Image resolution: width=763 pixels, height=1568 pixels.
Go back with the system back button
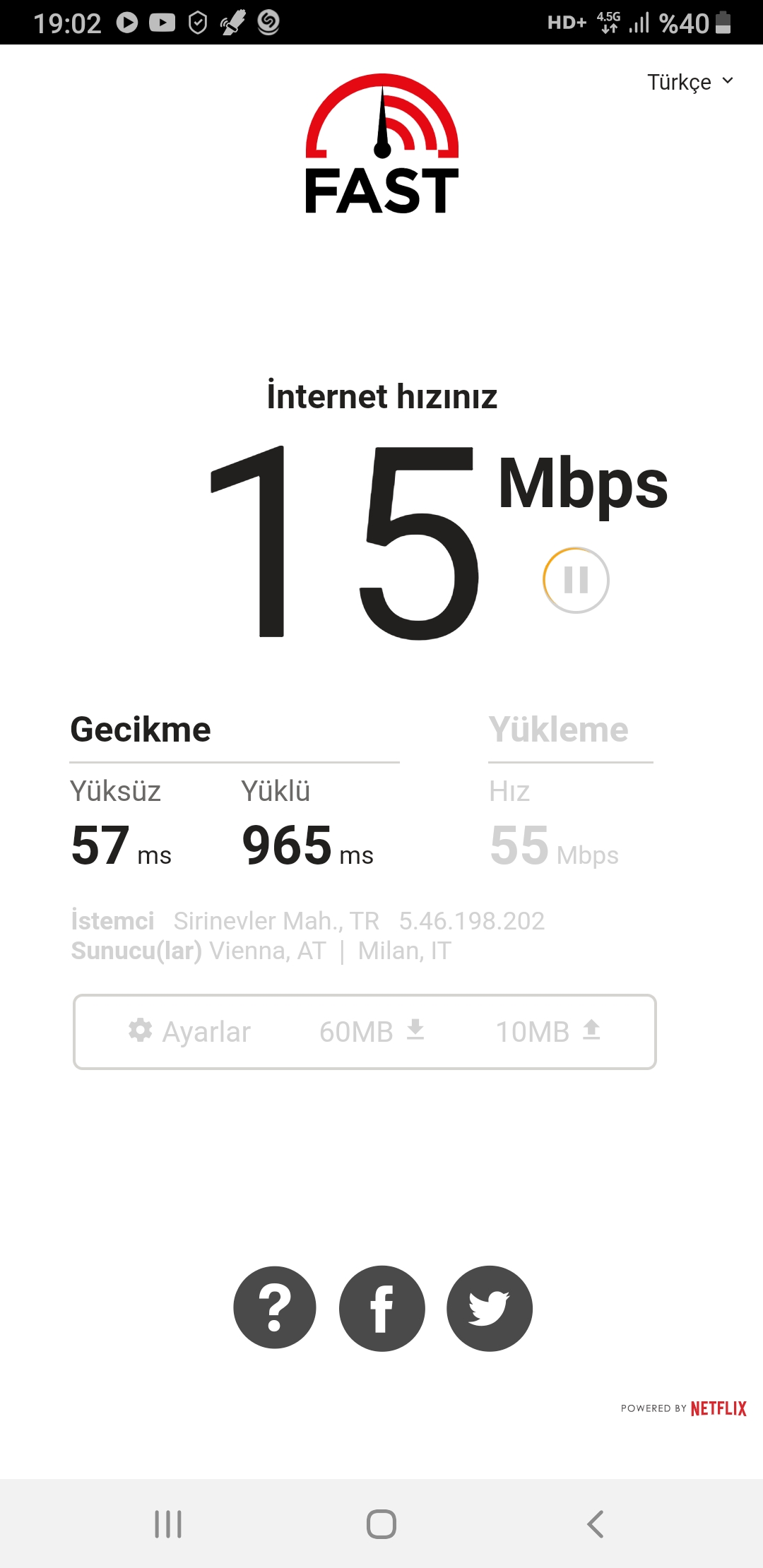coord(595,1524)
